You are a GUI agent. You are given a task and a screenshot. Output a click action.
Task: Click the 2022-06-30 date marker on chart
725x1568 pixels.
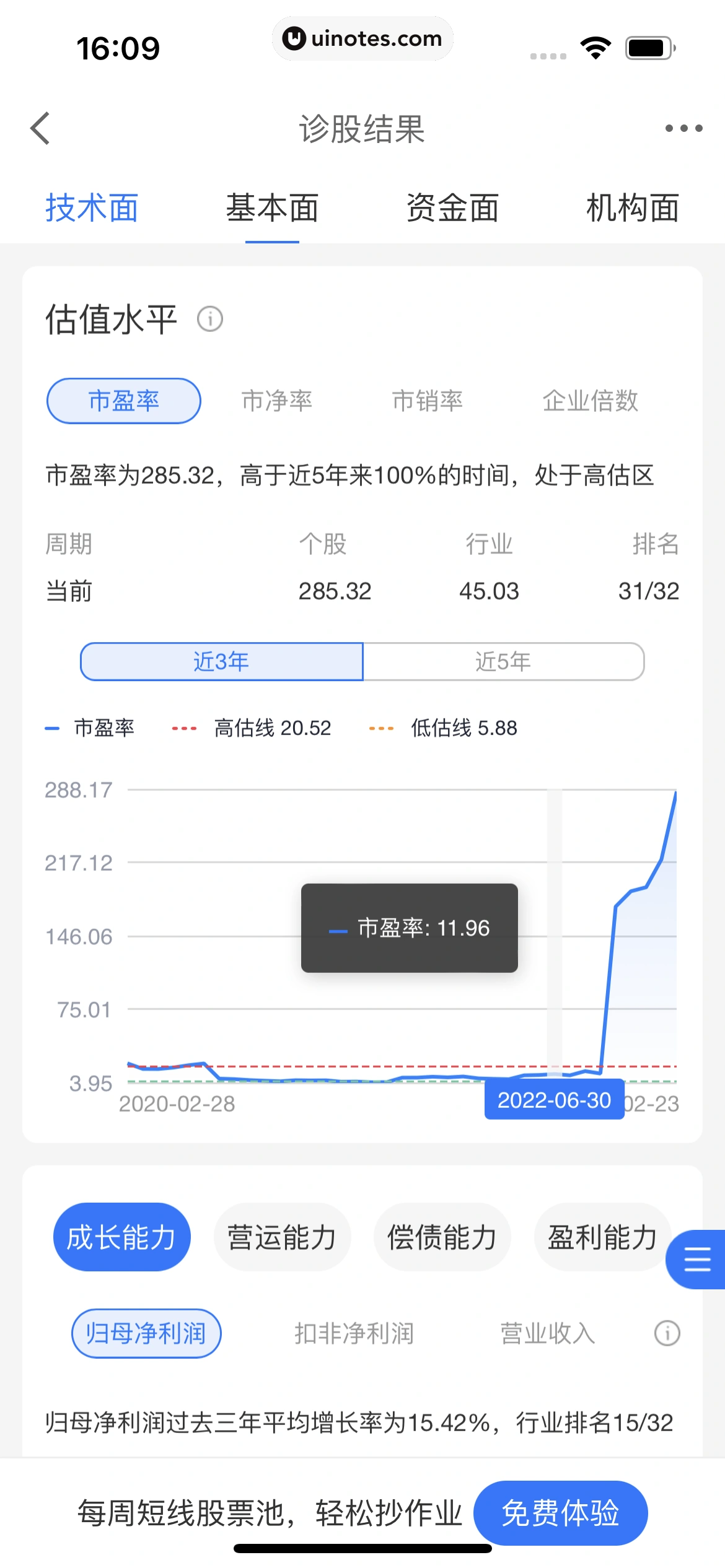click(554, 1100)
